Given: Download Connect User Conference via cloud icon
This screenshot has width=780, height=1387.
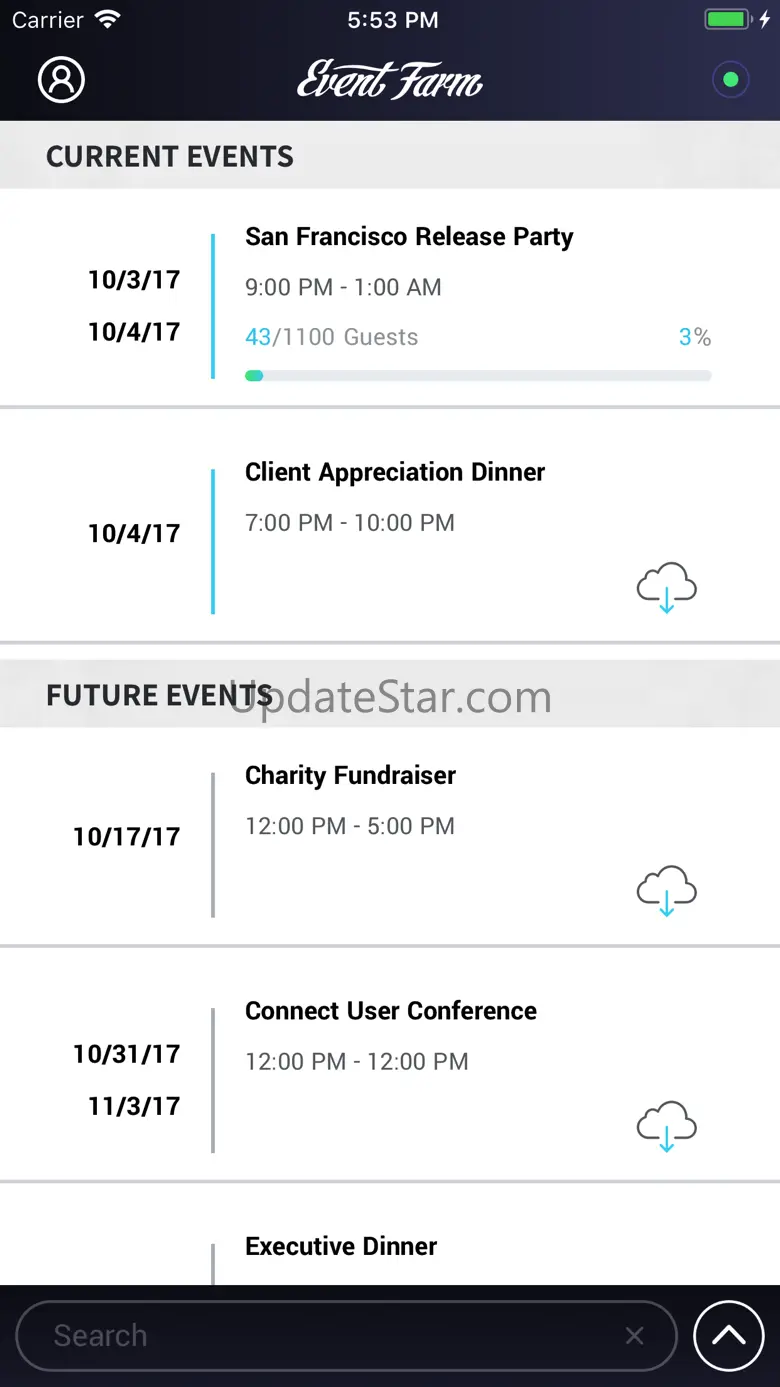Looking at the screenshot, I should click(666, 1126).
